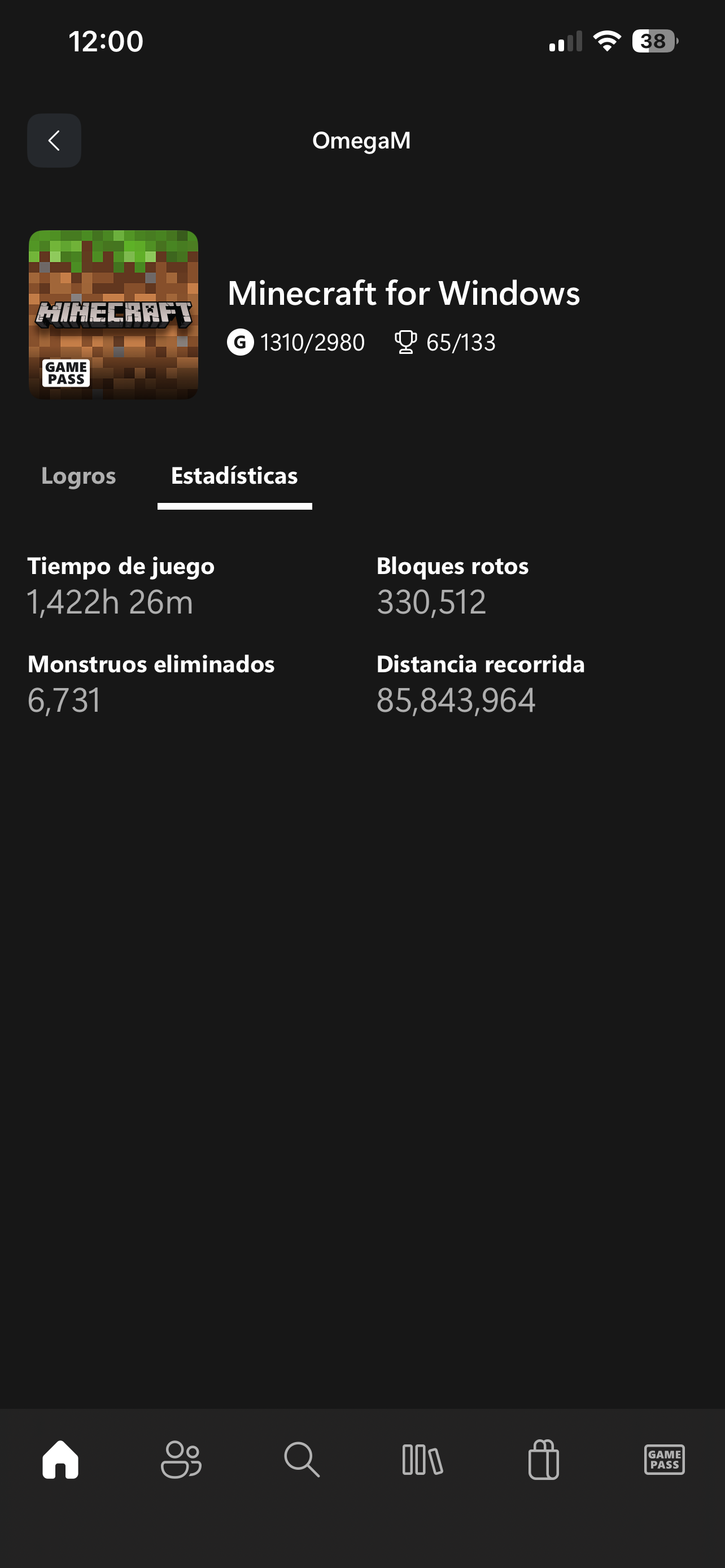Open the library tab
The image size is (725, 1568).
click(422, 1459)
